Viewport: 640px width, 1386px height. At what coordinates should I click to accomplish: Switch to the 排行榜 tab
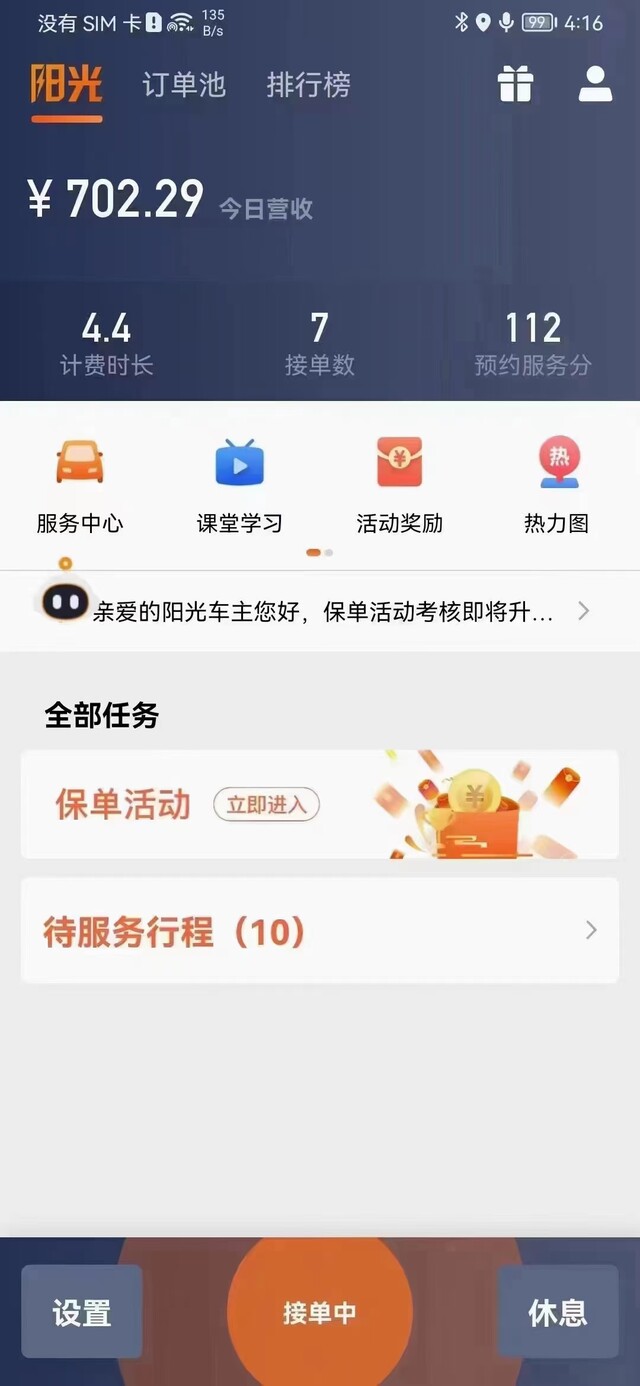[309, 85]
